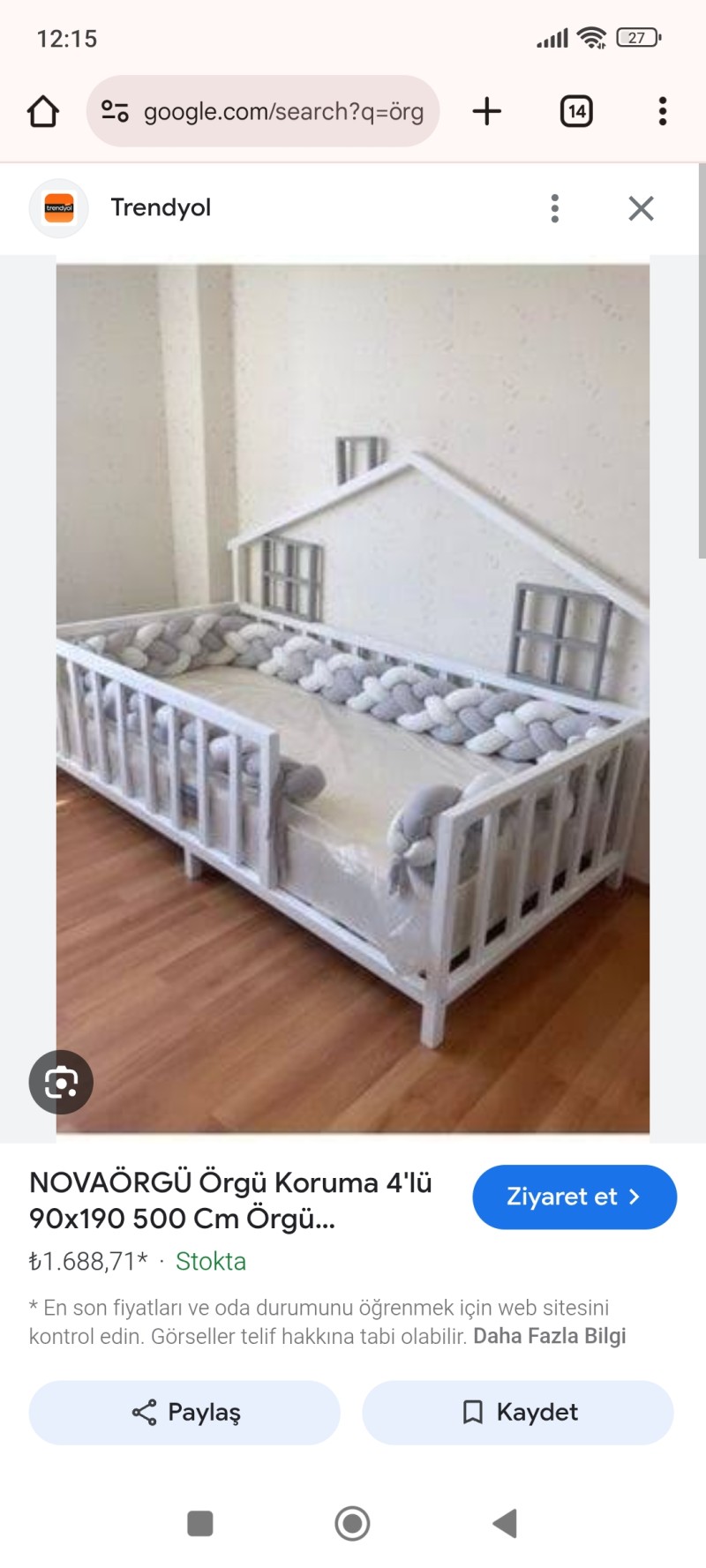Viewport: 706px width, 1568px height.
Task: Go to the browser home page
Action: pos(43,112)
